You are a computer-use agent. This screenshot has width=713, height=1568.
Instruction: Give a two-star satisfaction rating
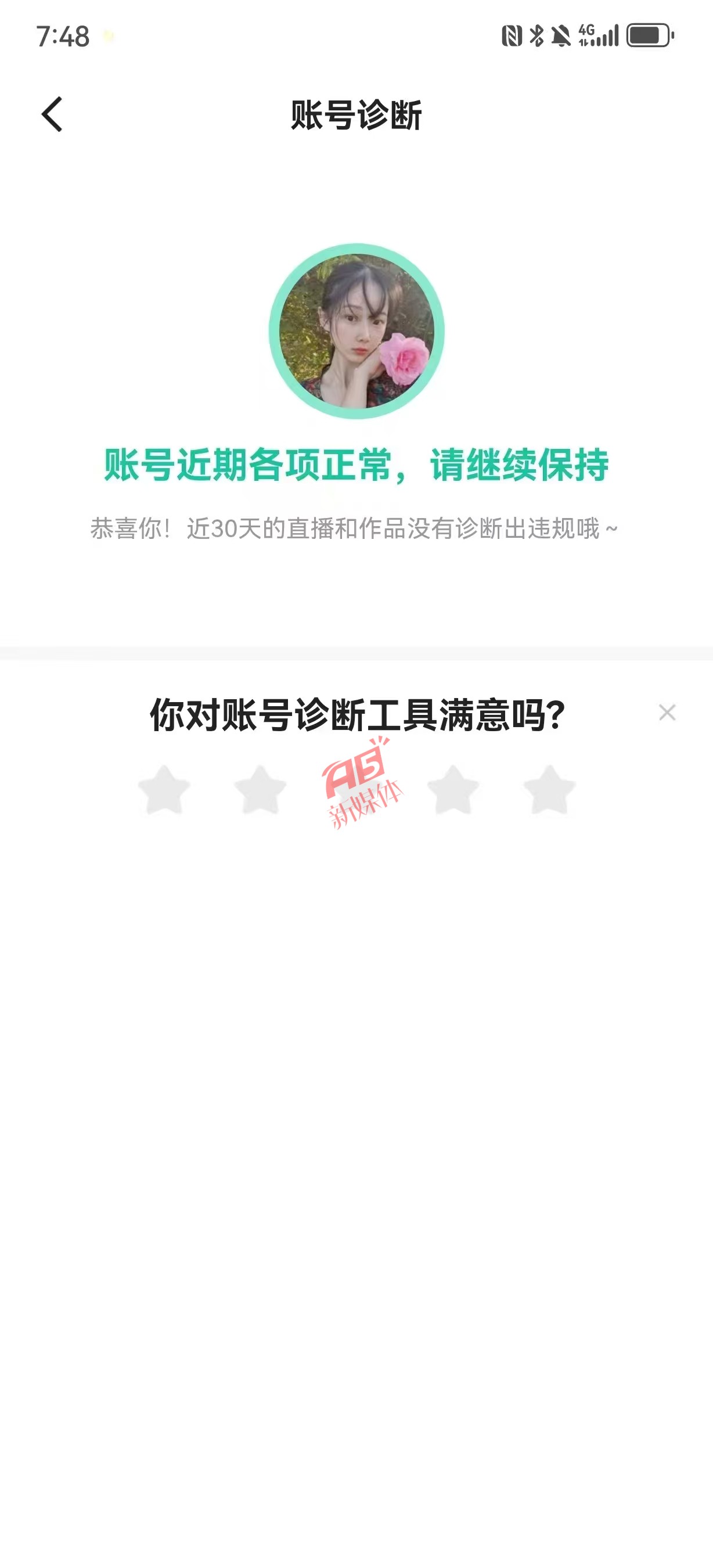(260, 789)
